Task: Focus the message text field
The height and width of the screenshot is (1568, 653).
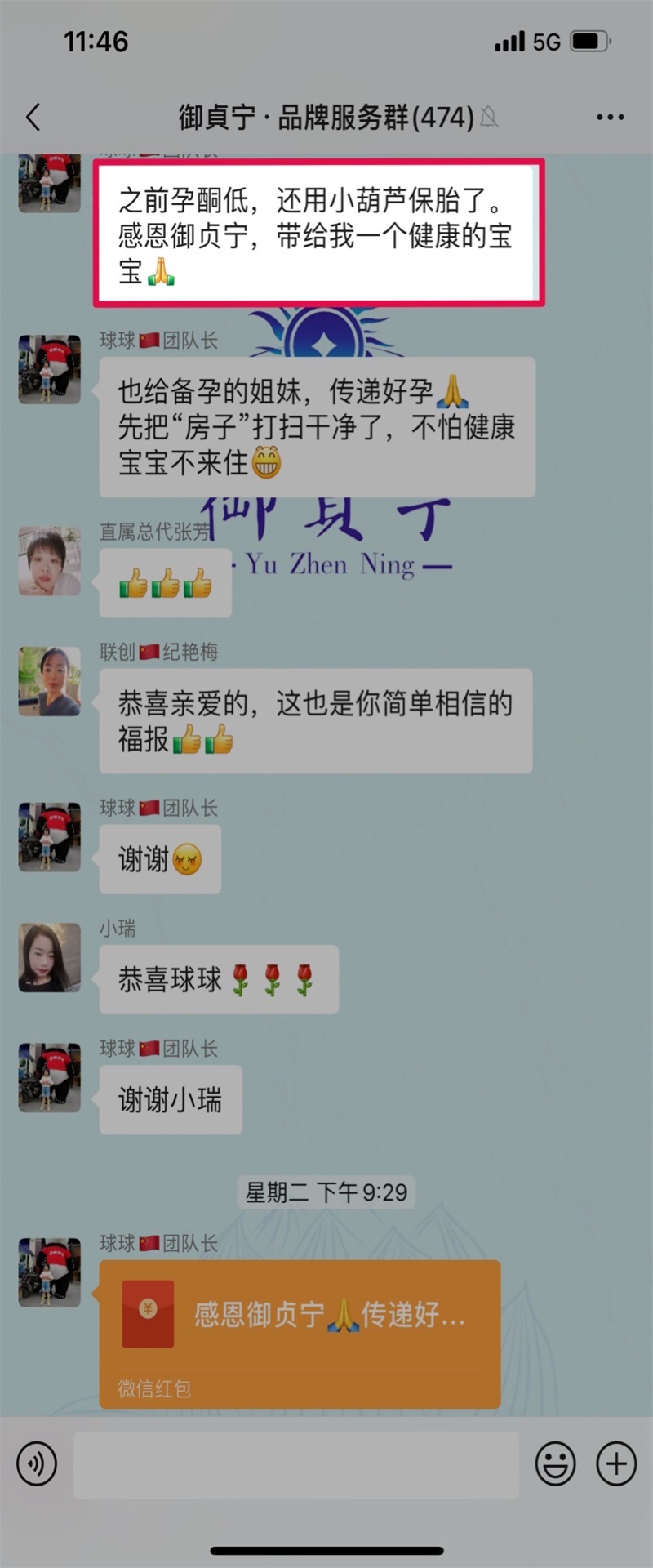Action: pos(295,1464)
